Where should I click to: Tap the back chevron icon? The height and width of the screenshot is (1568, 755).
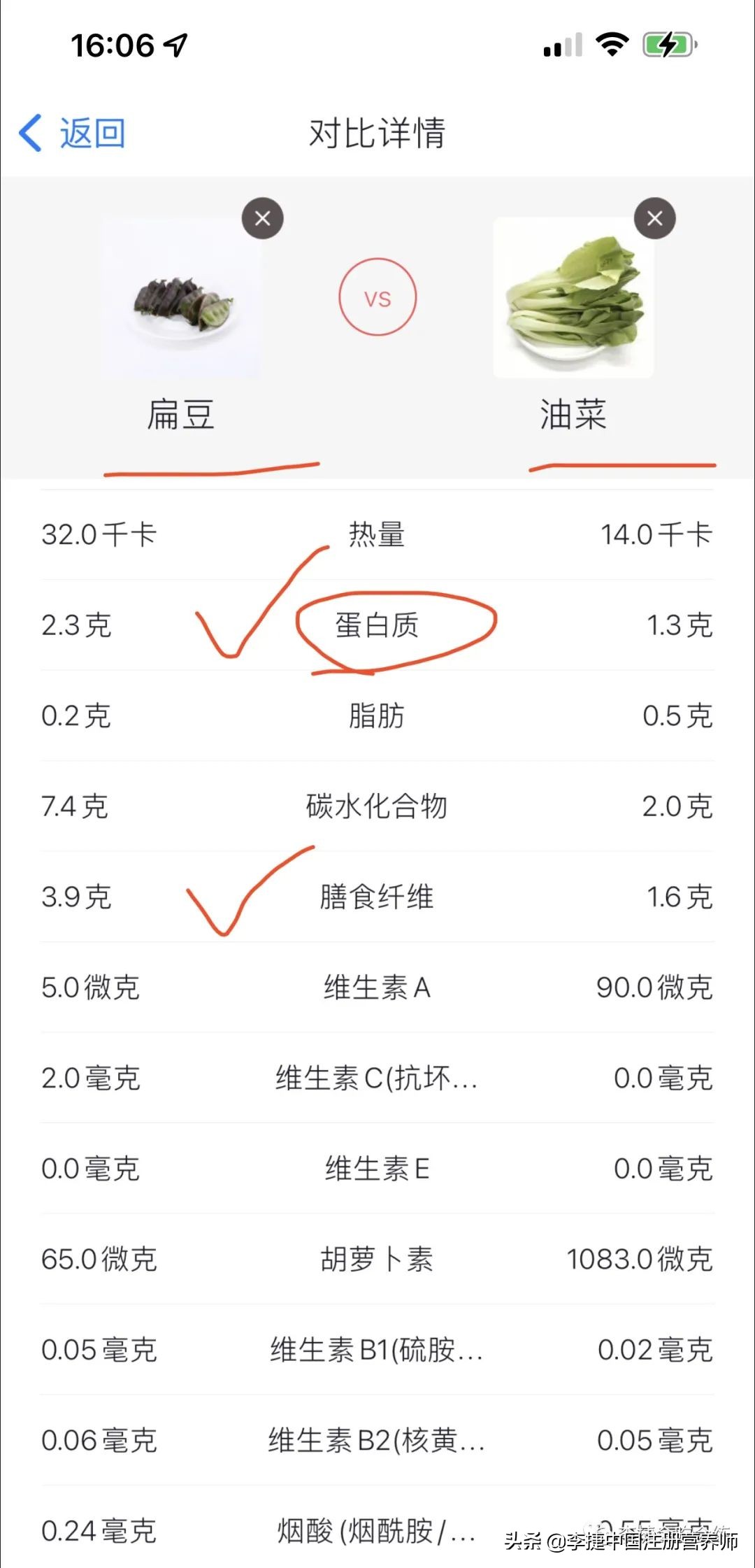tap(31, 134)
